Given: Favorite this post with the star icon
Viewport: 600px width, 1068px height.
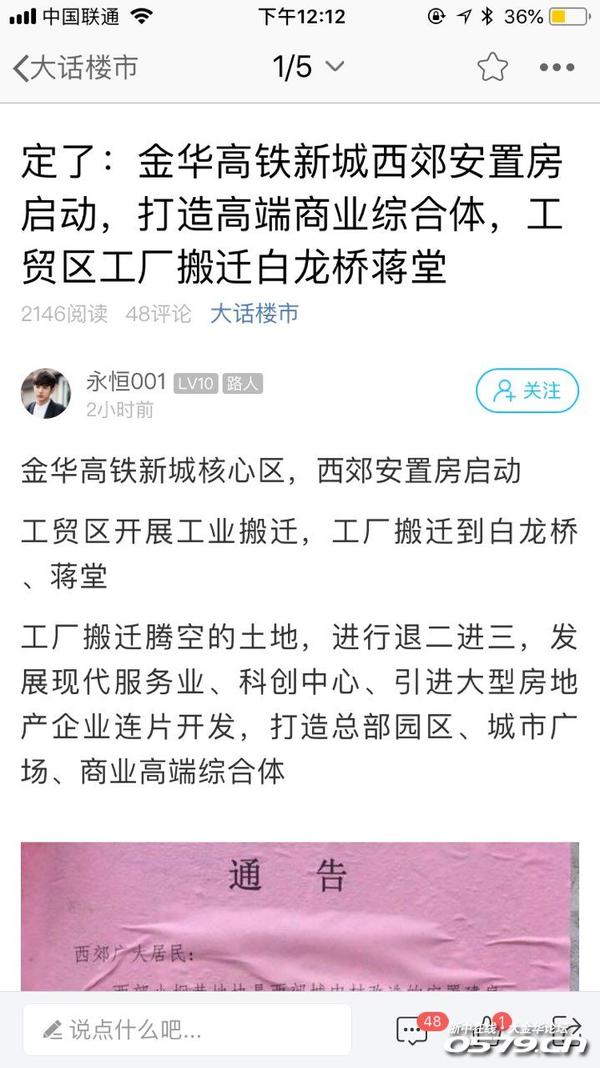Looking at the screenshot, I should click(492, 68).
